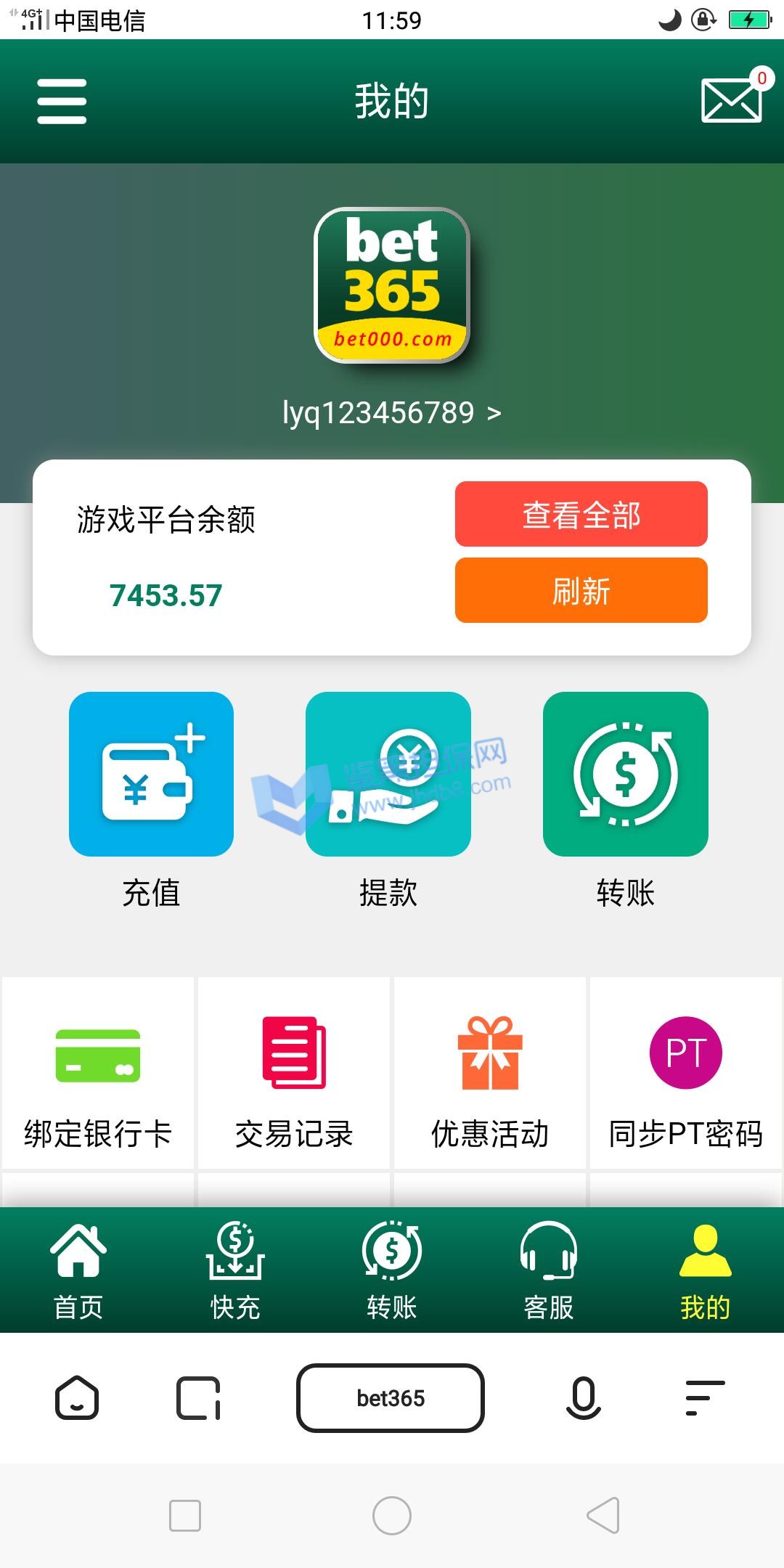View 交易记录 transaction records
Image resolution: width=784 pixels, height=1568 pixels.
294,1074
